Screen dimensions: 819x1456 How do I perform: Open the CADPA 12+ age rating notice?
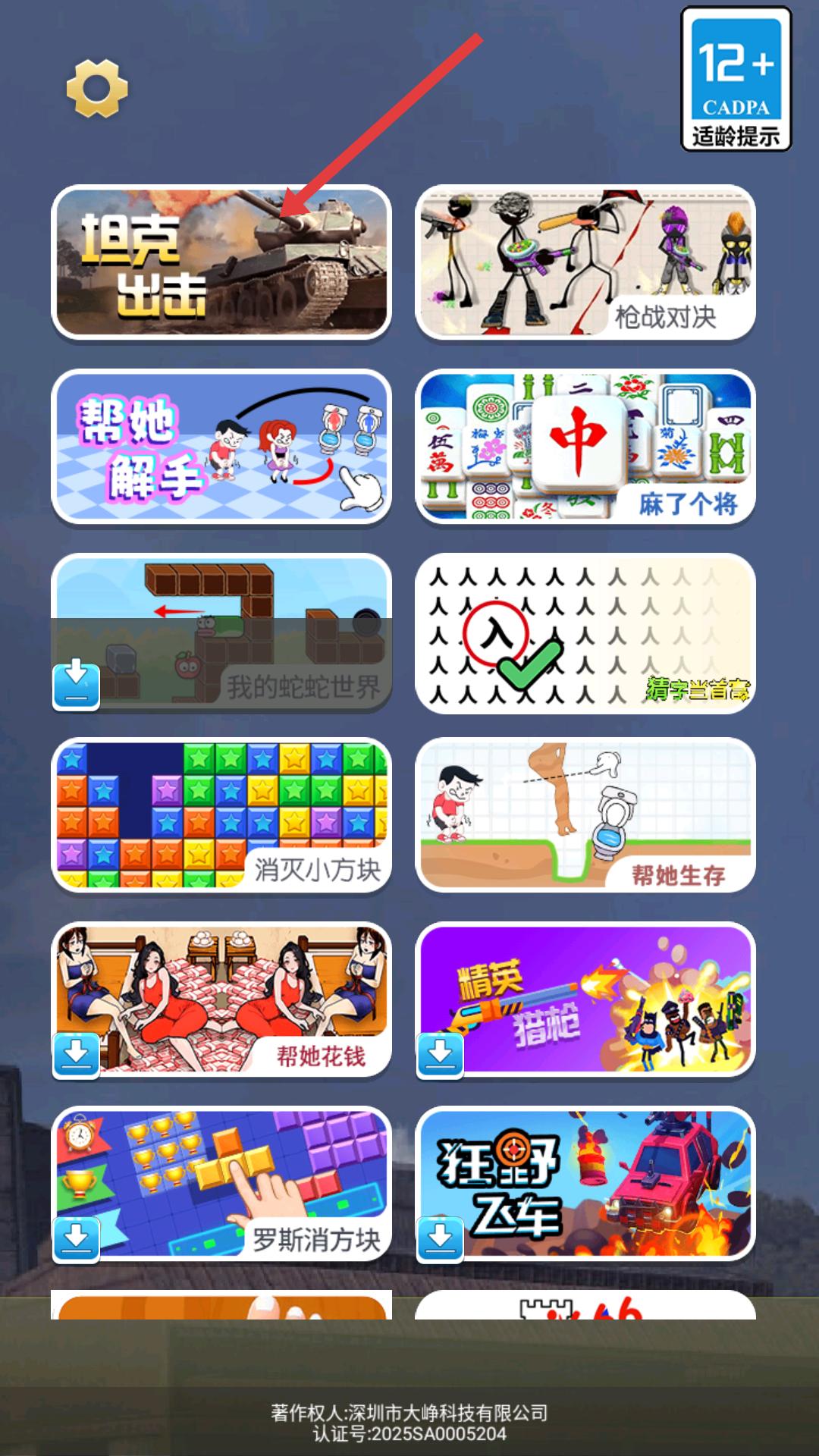[736, 80]
